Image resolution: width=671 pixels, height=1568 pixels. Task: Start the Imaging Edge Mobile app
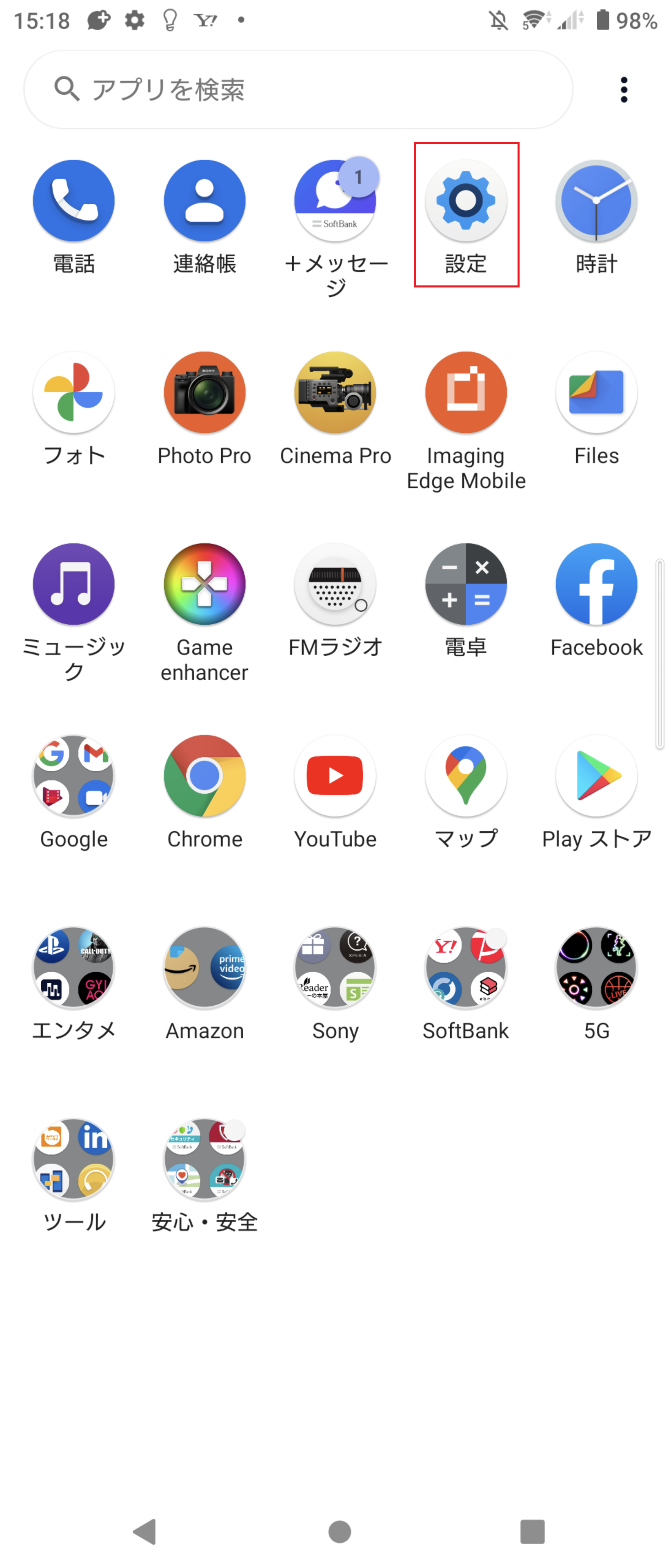click(465, 392)
